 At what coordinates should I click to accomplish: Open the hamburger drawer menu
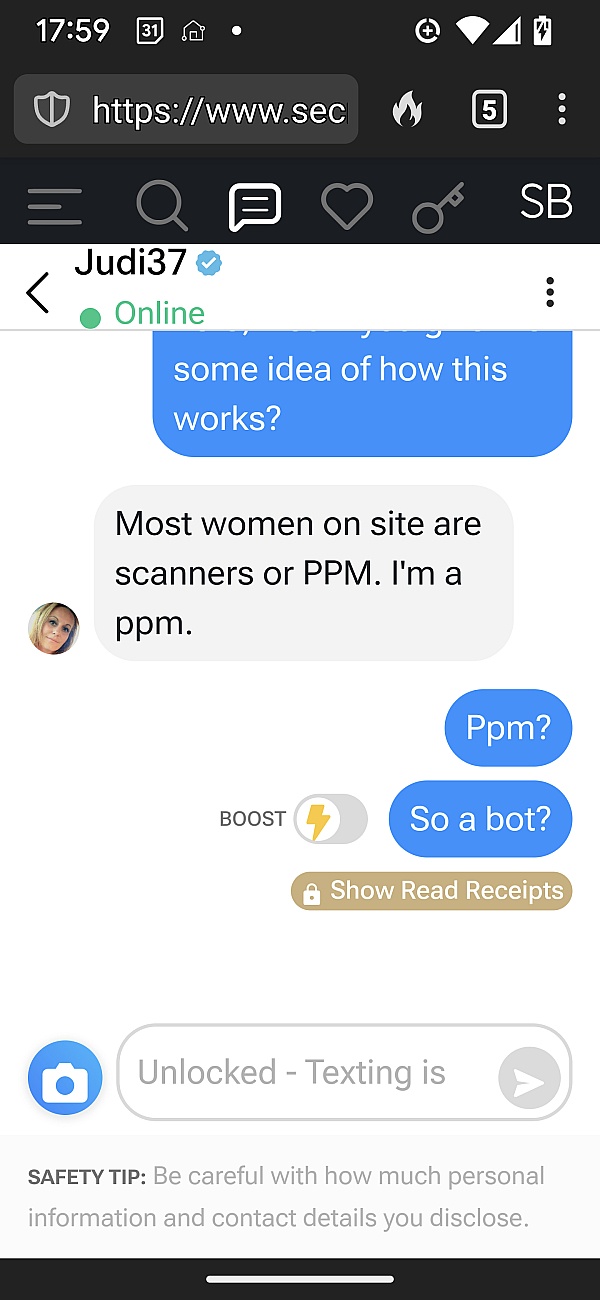click(55, 206)
